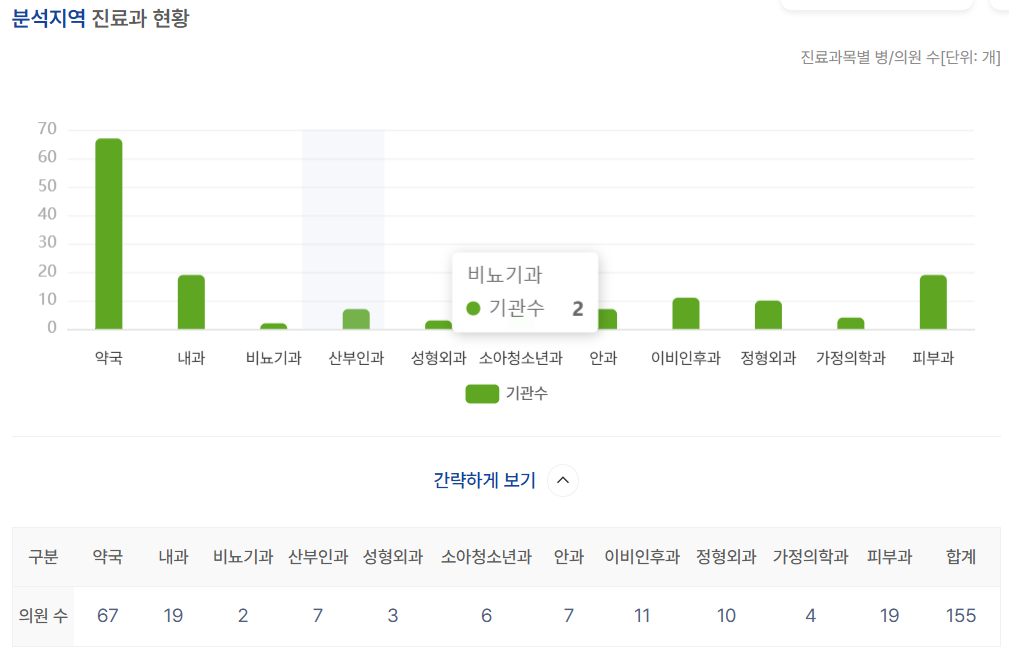Toggle the 기관수 legend item
This screenshot has height=652, width=1009.
click(x=507, y=394)
